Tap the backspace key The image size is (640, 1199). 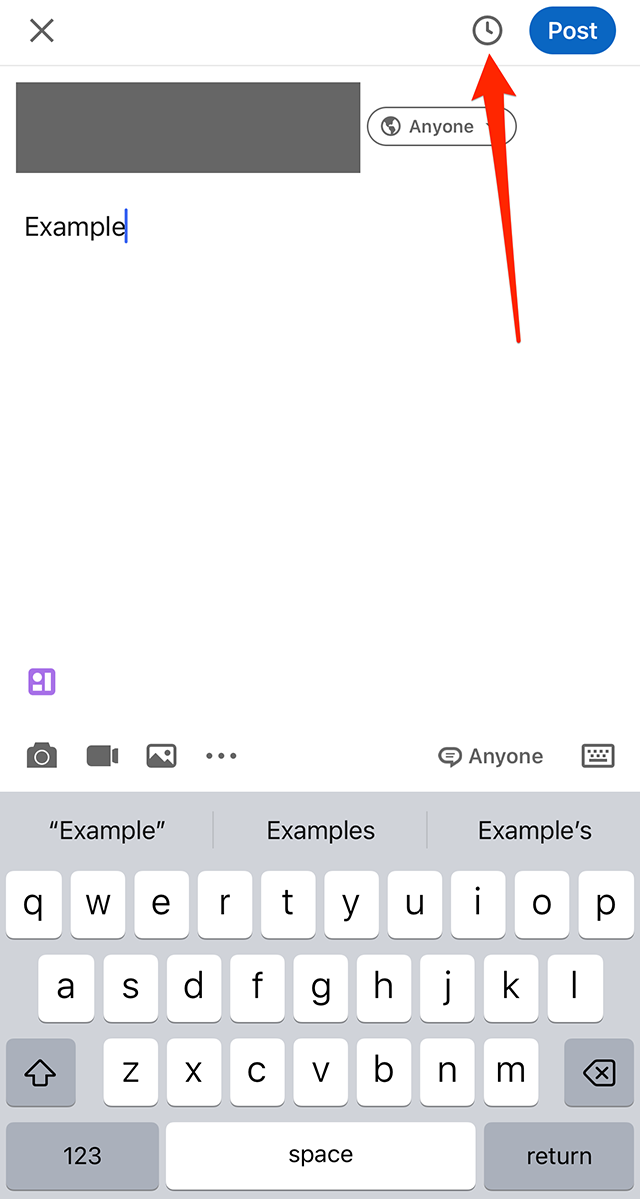598,1074
